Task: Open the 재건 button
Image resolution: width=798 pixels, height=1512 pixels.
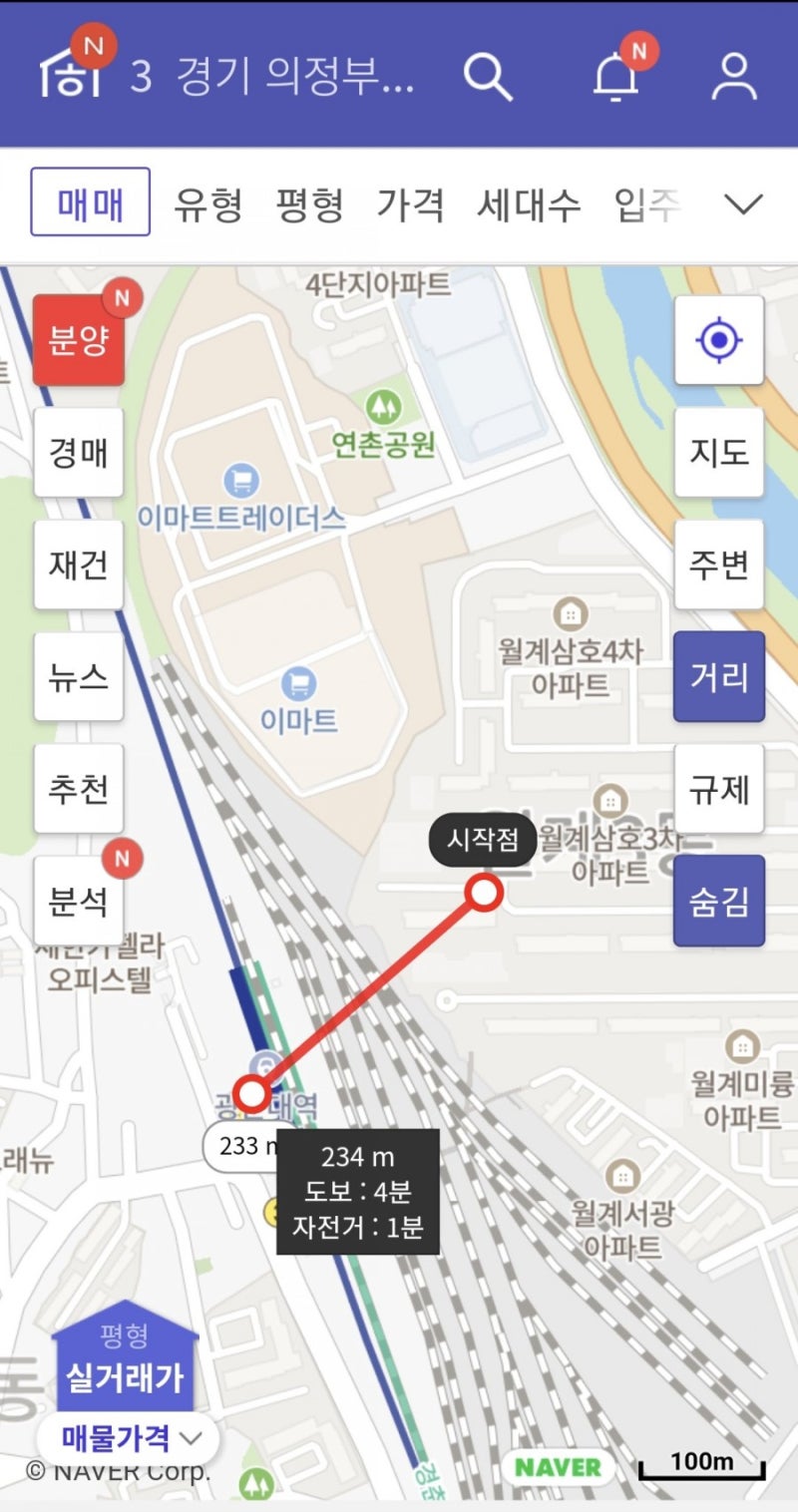Action: (x=79, y=565)
